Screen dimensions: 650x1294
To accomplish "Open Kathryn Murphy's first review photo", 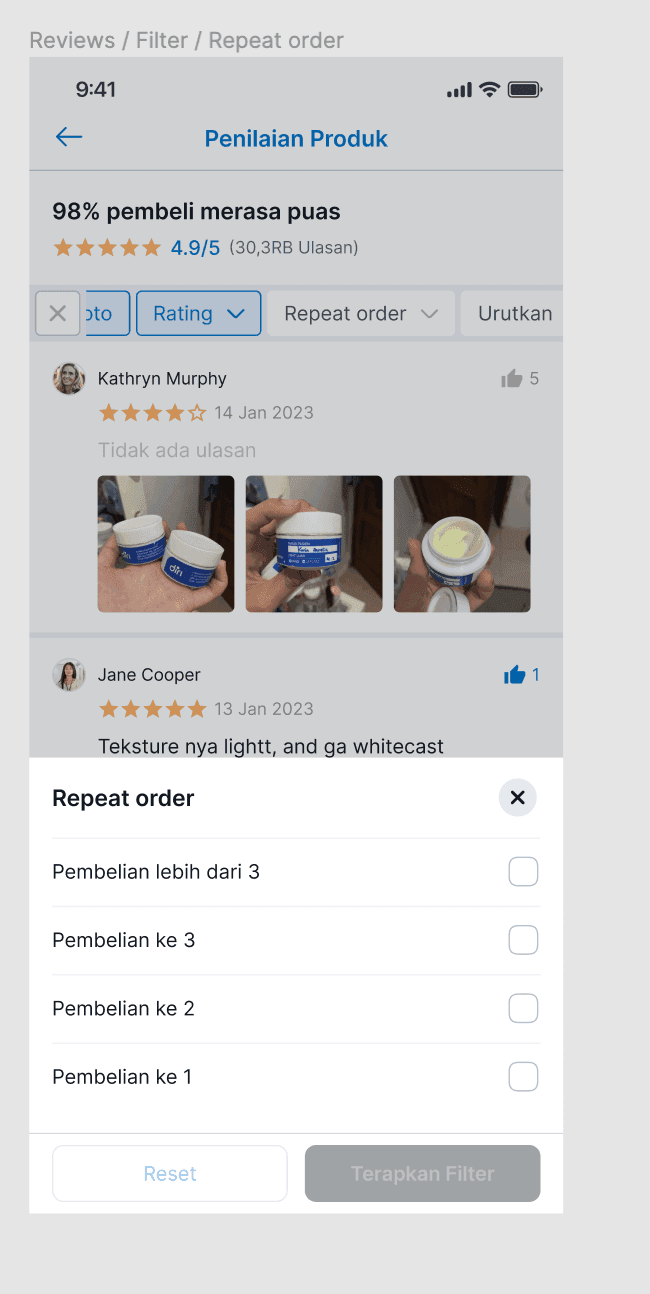I will click(166, 543).
